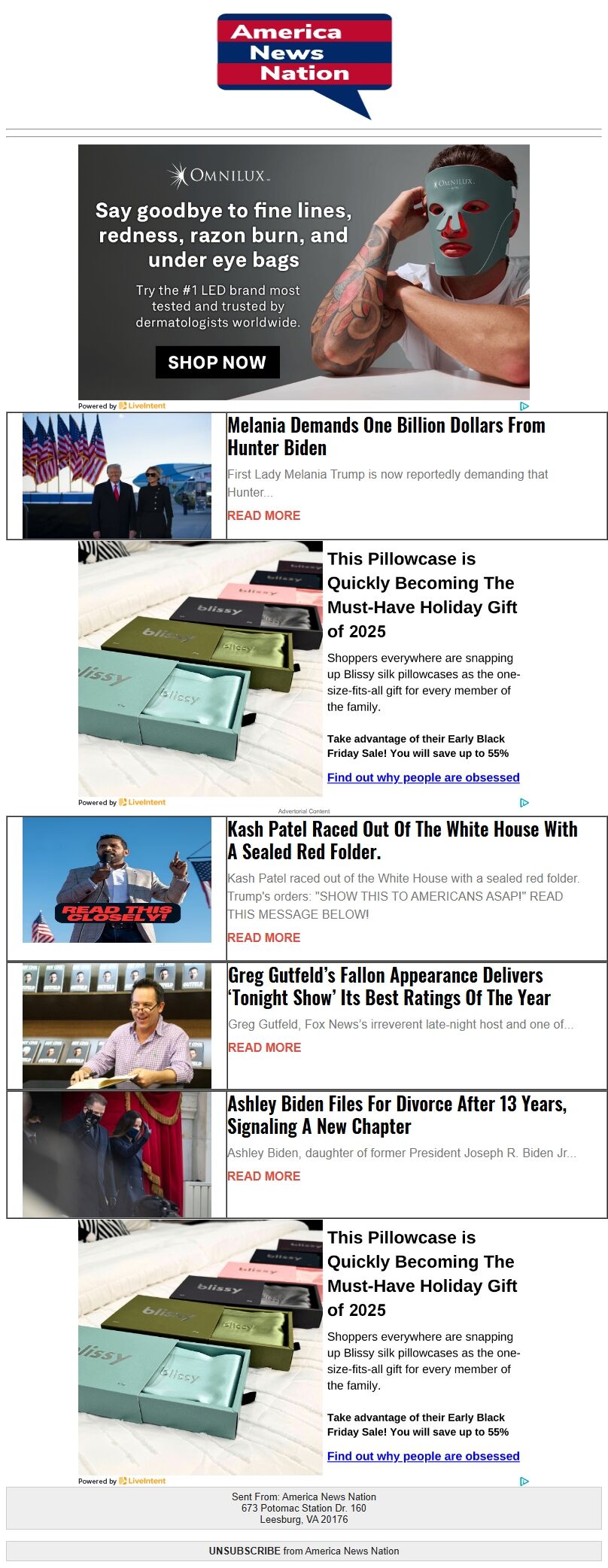Open AdChoices icon on the Omnilux ad
Viewport: 608px width, 1568px height.
pyautogui.click(x=524, y=406)
